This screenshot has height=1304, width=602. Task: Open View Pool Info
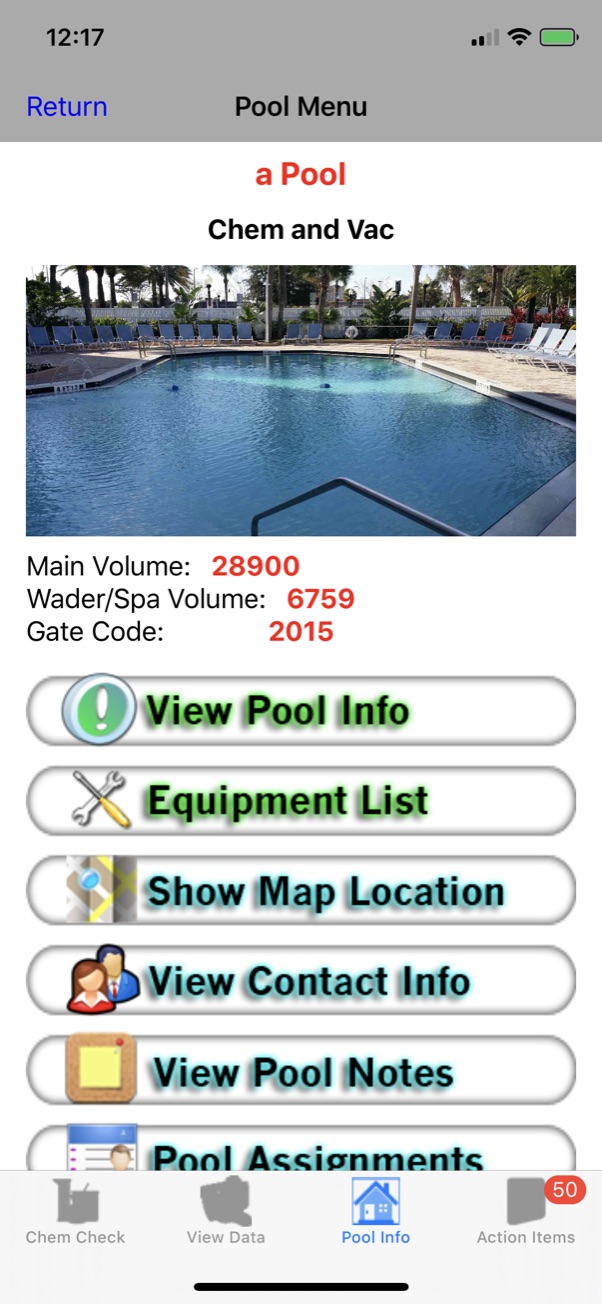pos(301,711)
